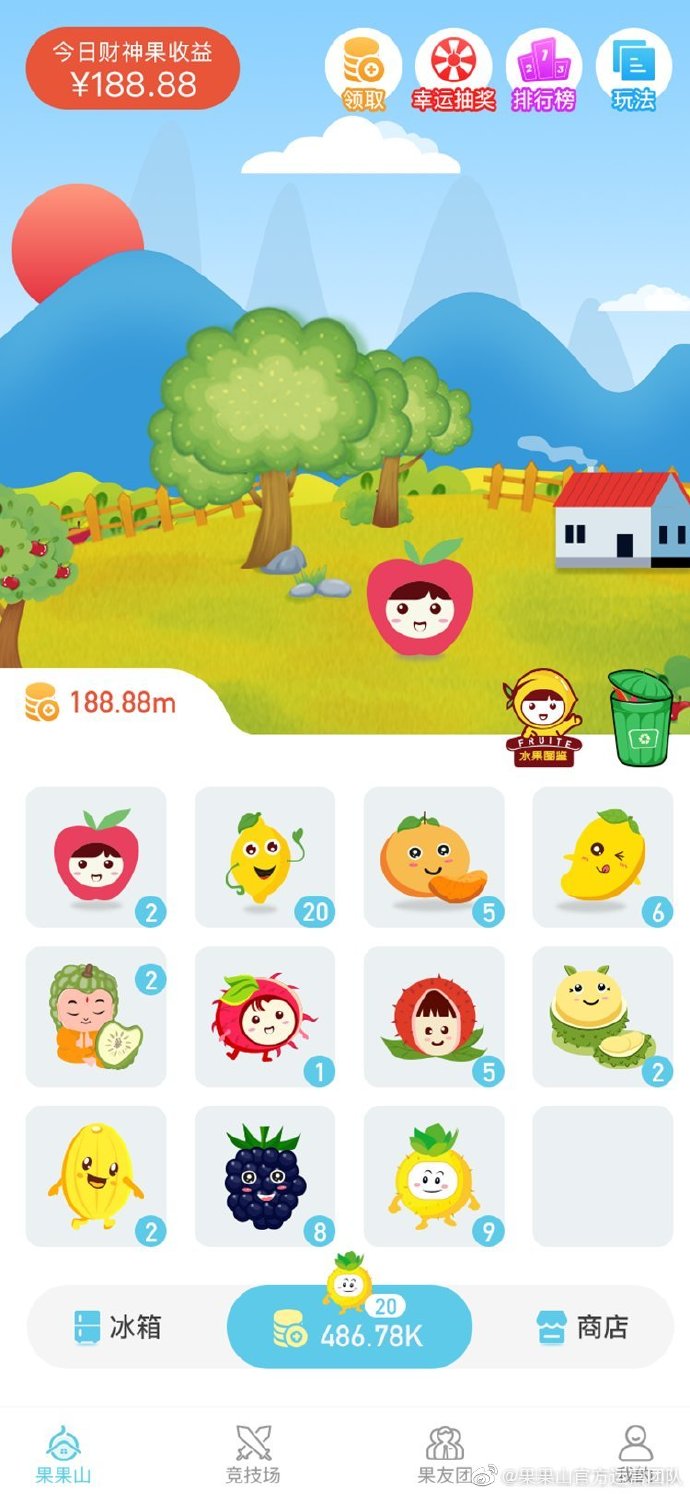Select the mango fruit tile with badge 6
The width and height of the screenshot is (690, 1494).
click(603, 857)
